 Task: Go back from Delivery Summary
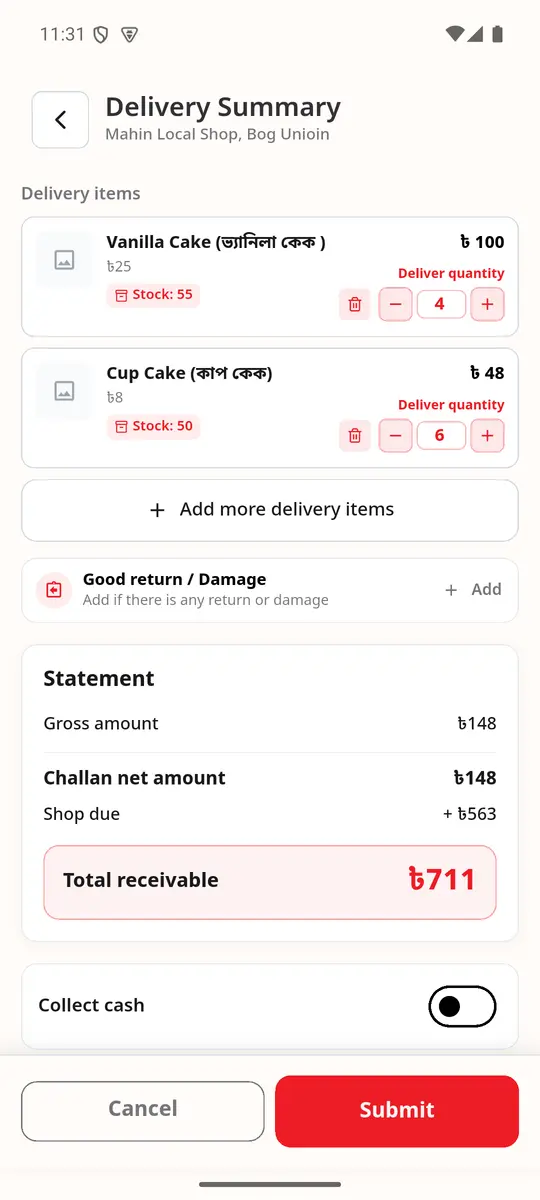coord(60,120)
